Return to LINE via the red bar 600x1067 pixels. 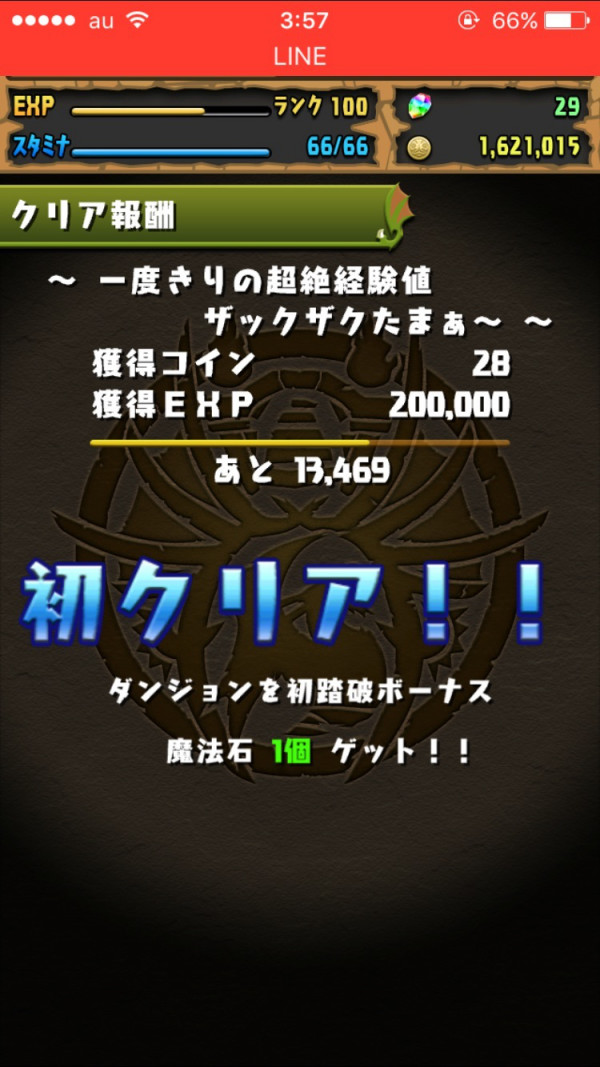point(300,57)
